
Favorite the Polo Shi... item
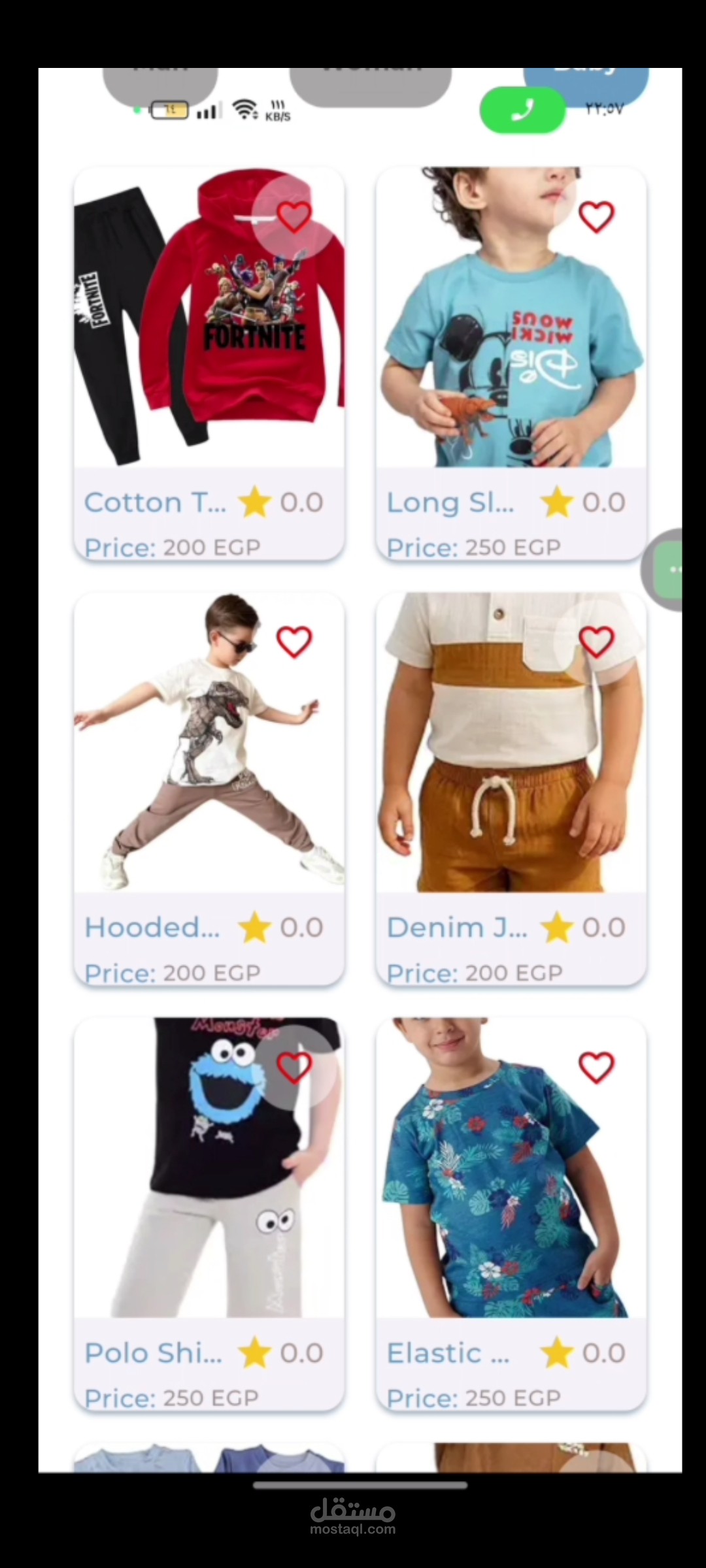point(294,1068)
